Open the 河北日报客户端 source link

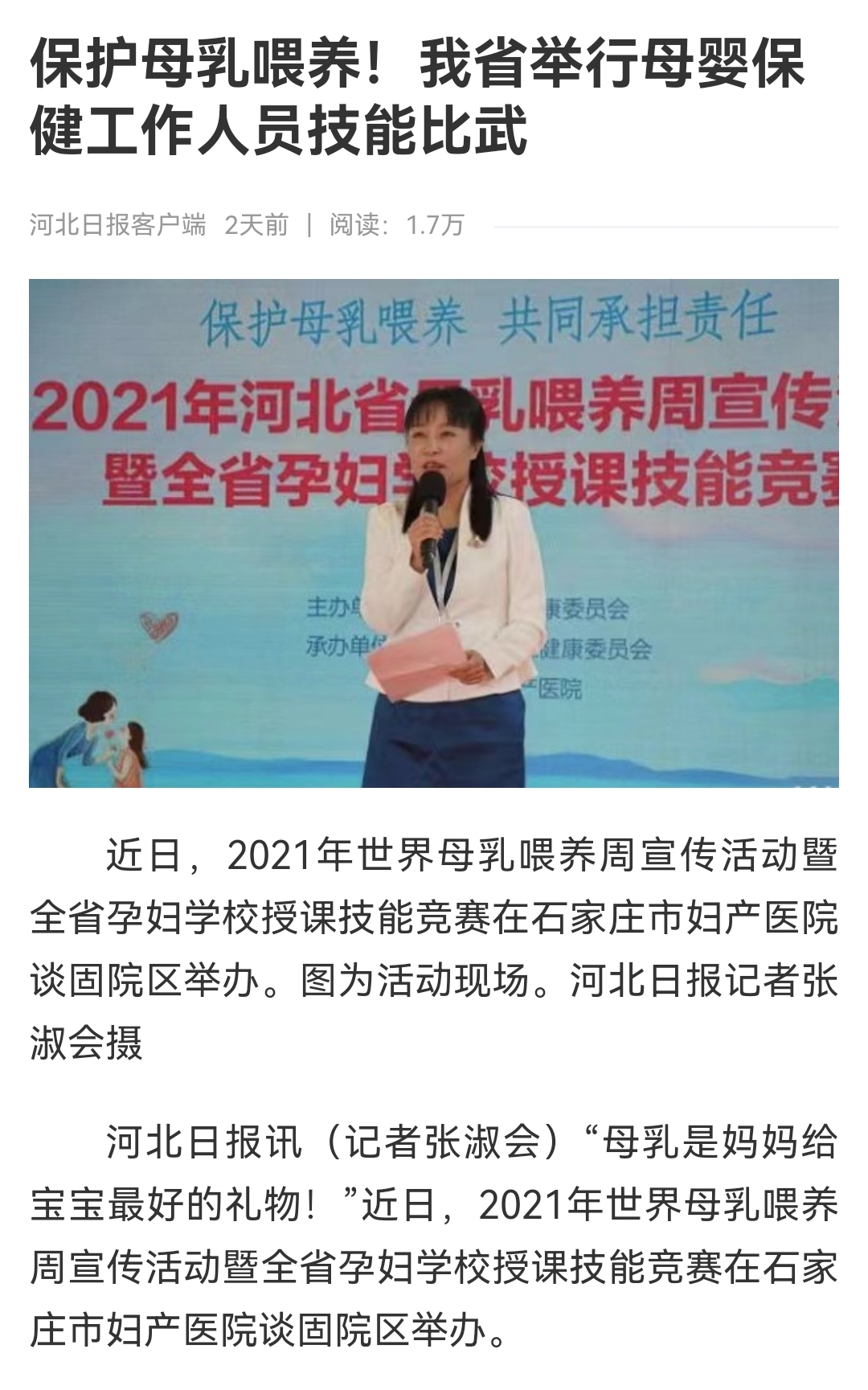[118, 225]
